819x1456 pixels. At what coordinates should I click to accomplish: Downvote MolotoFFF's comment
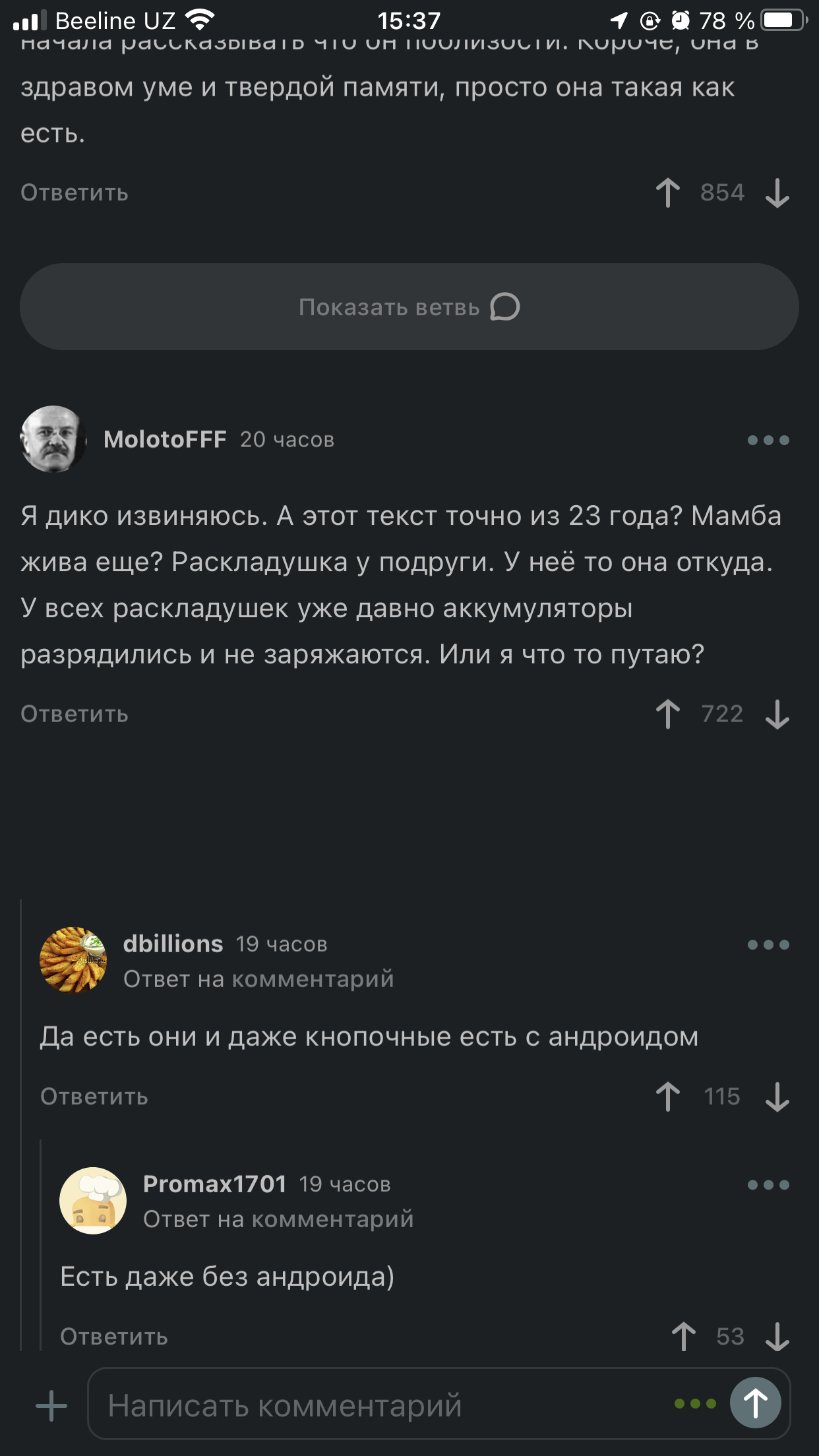(777, 714)
